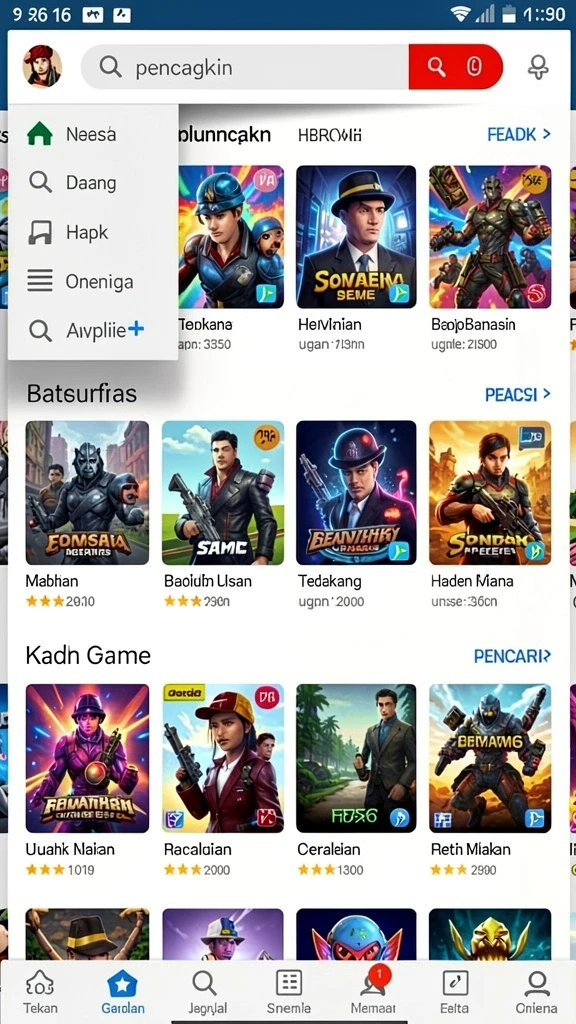Image resolution: width=576 pixels, height=1024 pixels.
Task: Open the Memaat tab with badge
Action: pos(373,989)
